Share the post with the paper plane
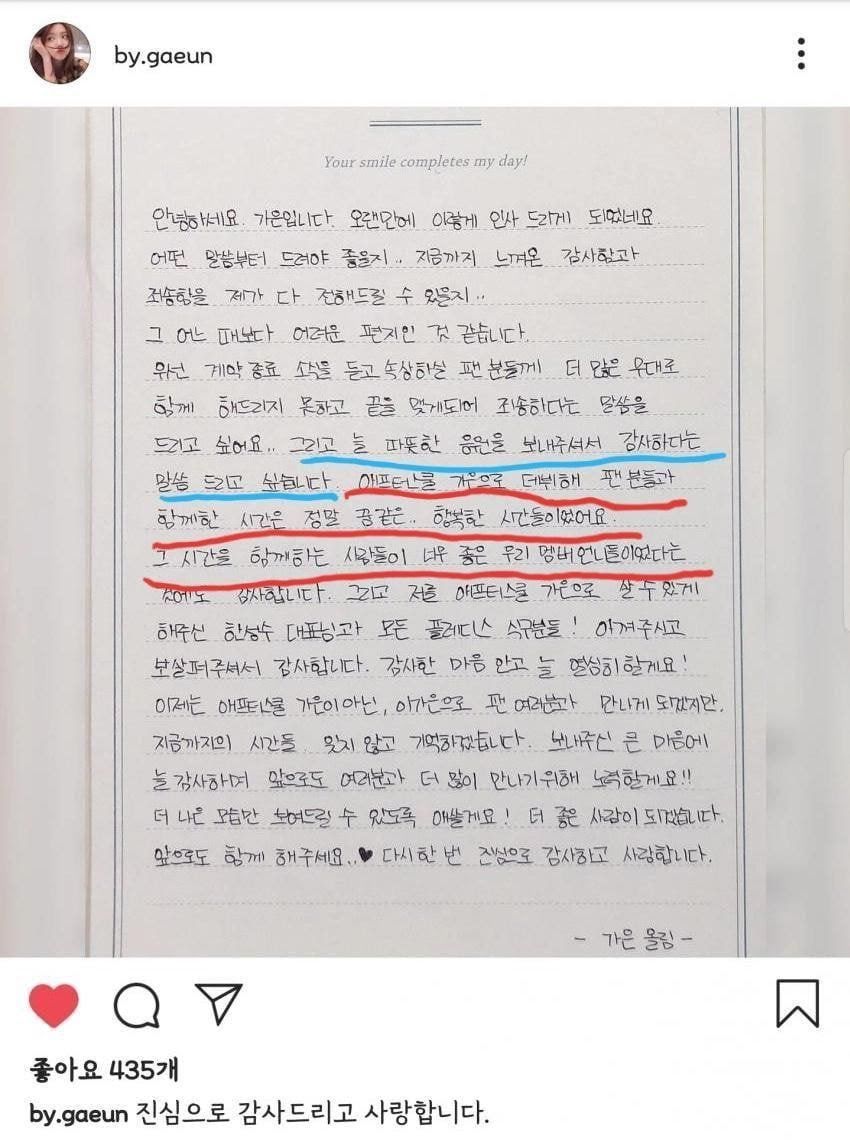850x1140 pixels. [218, 1004]
